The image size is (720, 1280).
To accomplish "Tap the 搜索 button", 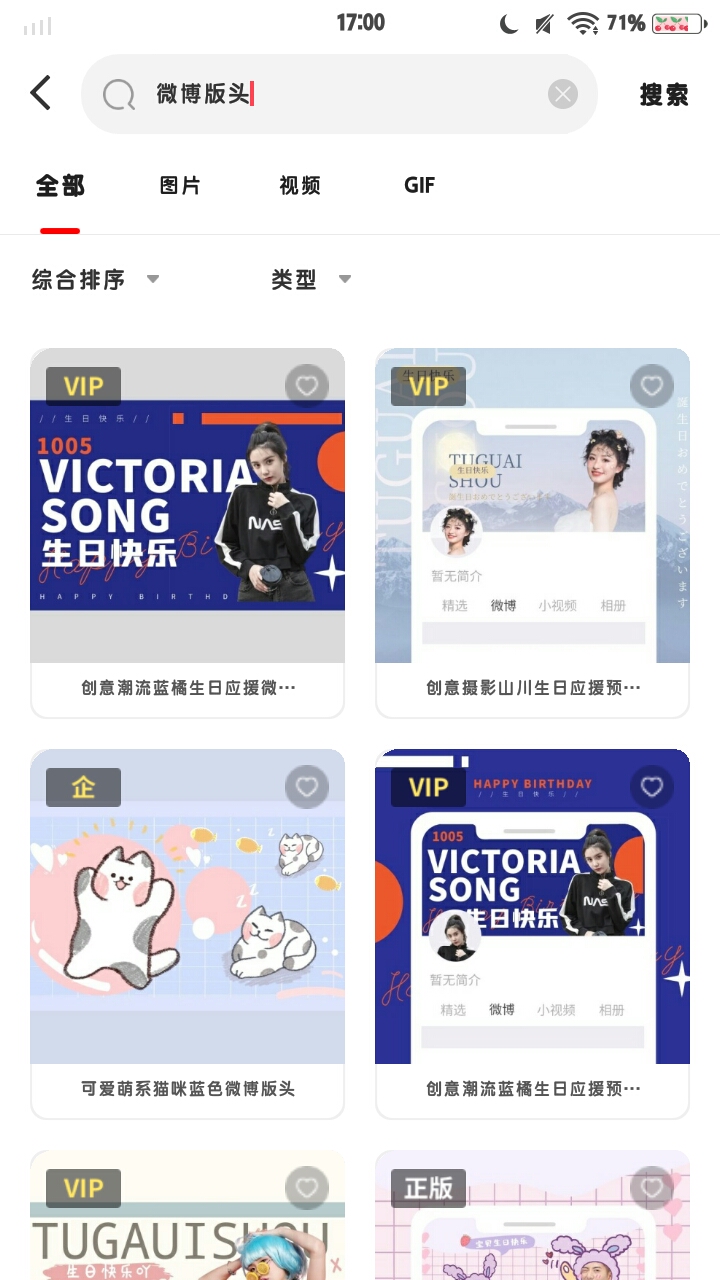I will coord(664,95).
